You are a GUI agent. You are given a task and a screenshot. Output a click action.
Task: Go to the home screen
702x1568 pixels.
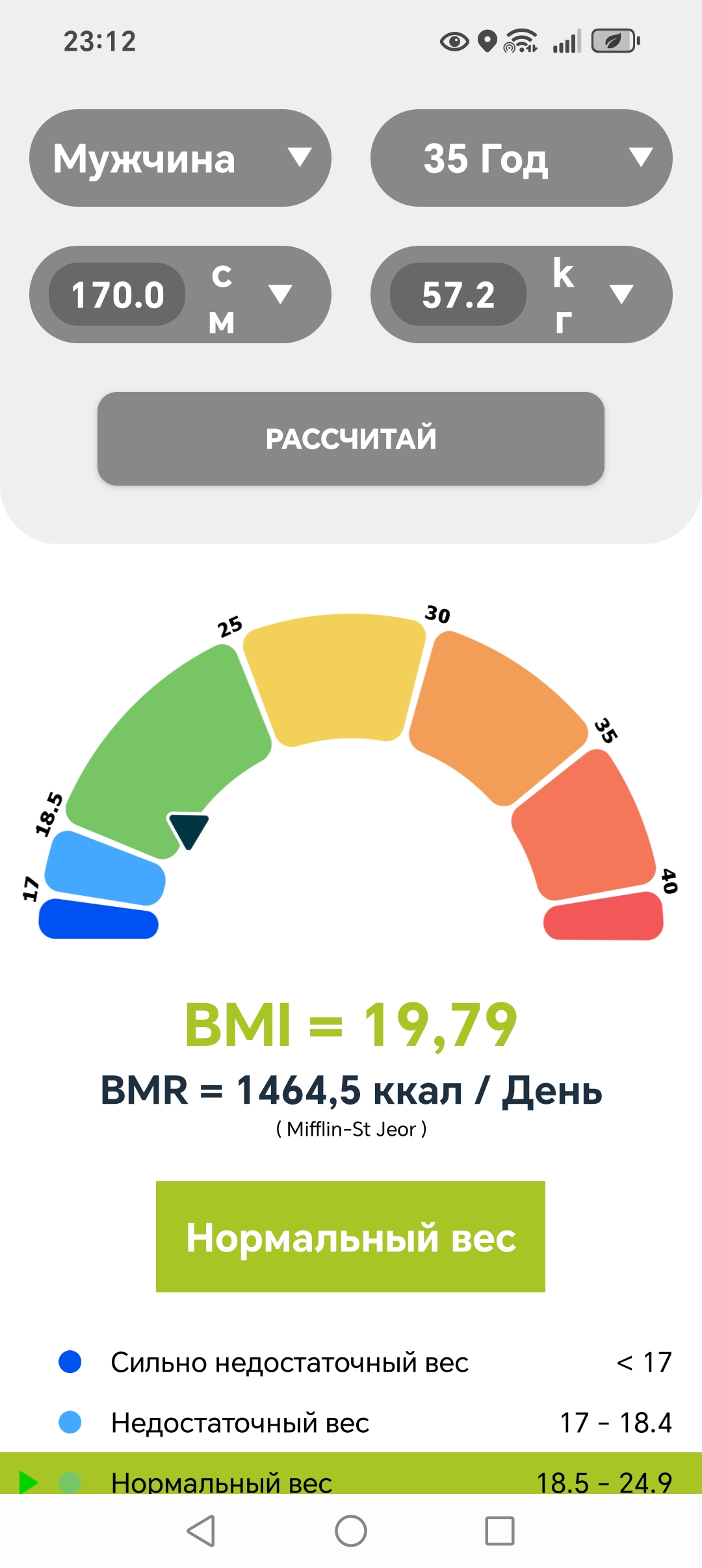[351, 1530]
